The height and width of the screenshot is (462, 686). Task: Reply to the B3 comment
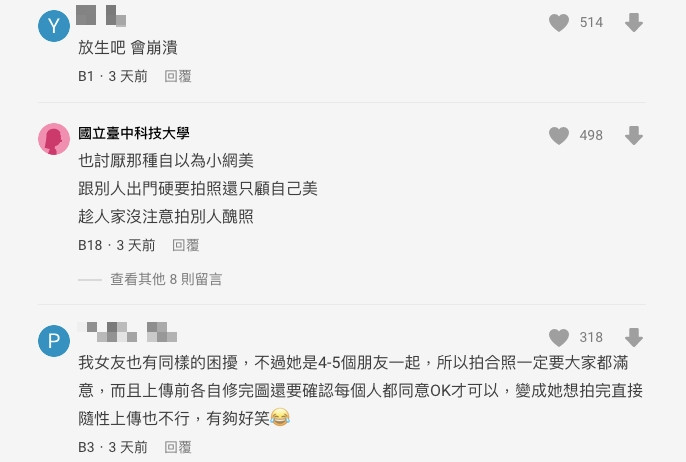pyautogui.click(x=178, y=447)
